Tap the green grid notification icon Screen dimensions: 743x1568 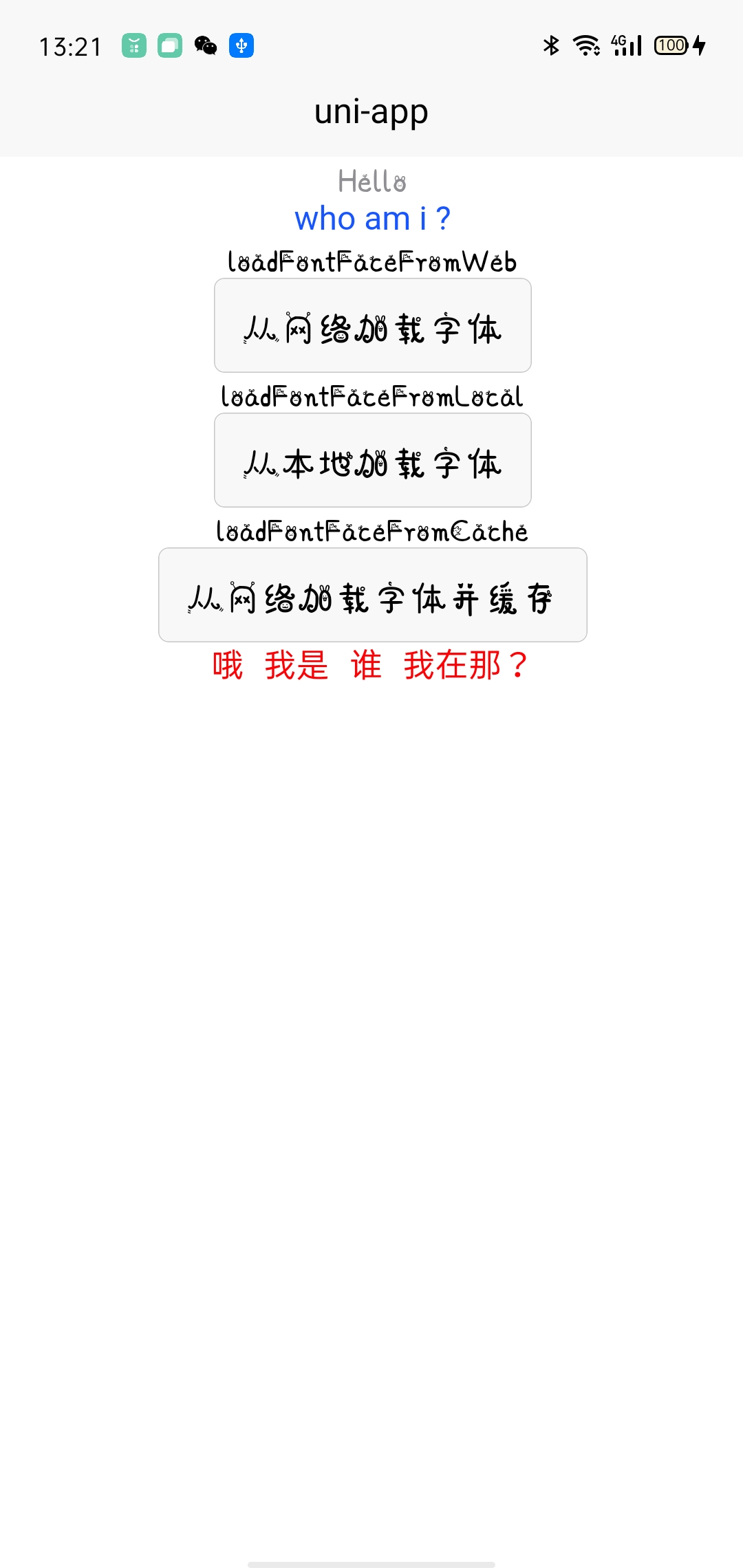click(x=133, y=47)
